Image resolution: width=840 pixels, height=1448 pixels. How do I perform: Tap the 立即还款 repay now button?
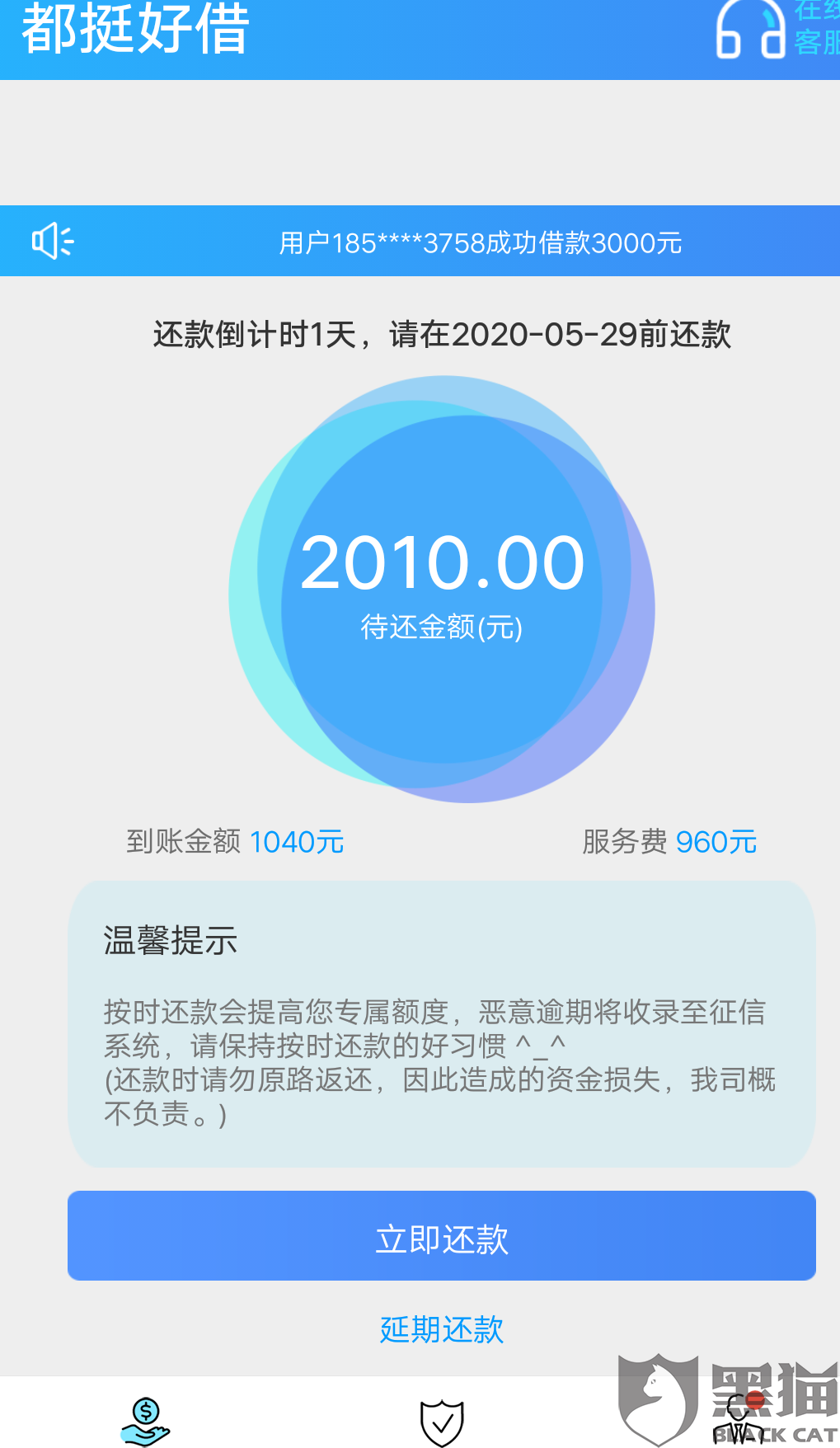442,1235
